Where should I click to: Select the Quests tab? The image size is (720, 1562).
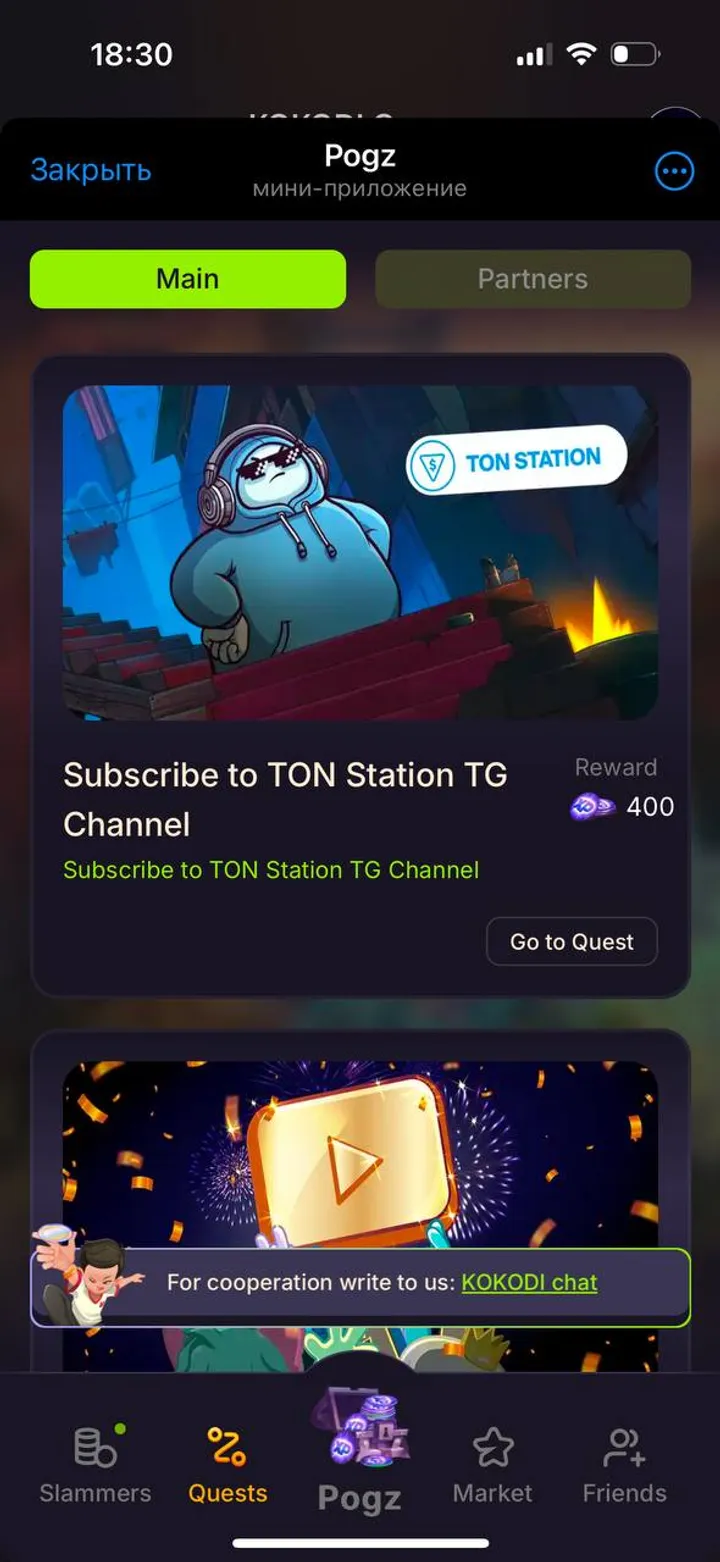click(x=228, y=1465)
